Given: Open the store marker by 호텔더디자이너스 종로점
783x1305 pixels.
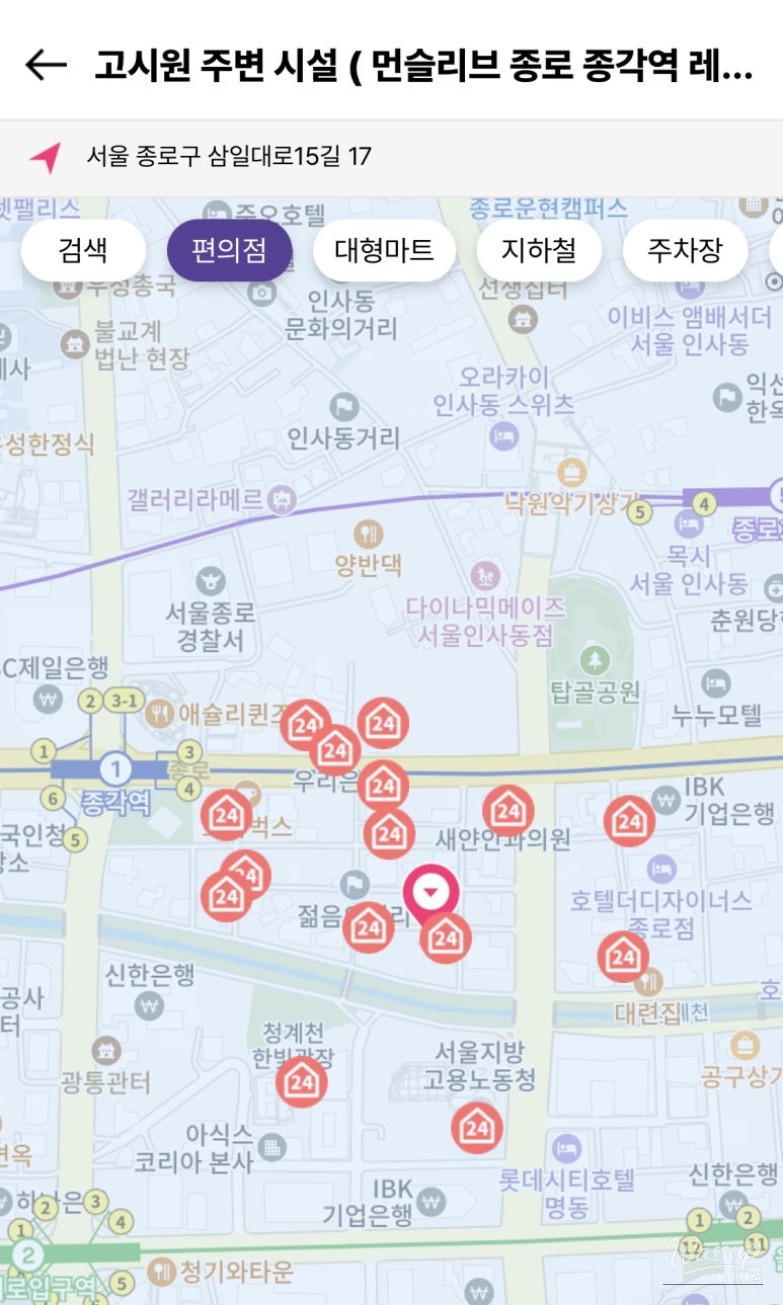Looking at the screenshot, I should [623, 956].
